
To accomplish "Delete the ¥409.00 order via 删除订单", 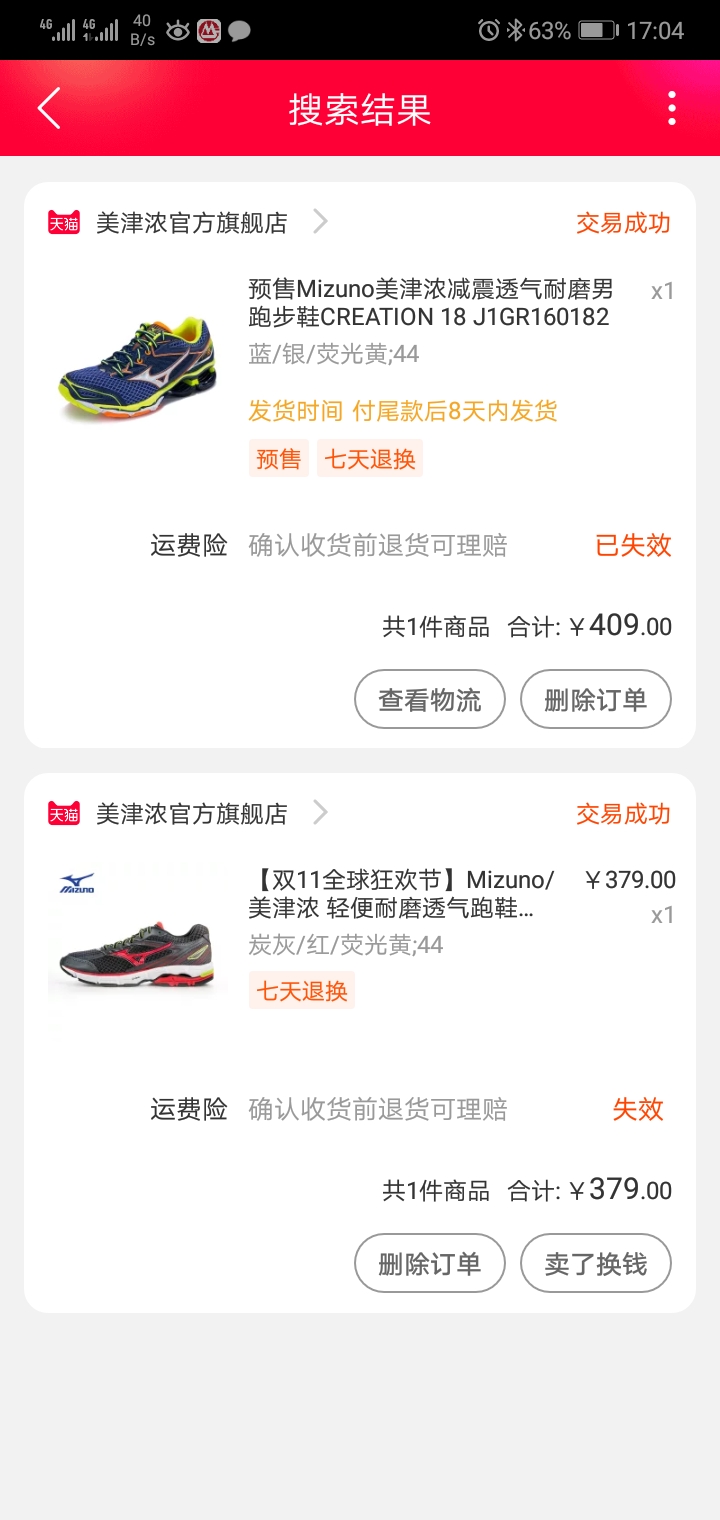I will coord(595,700).
